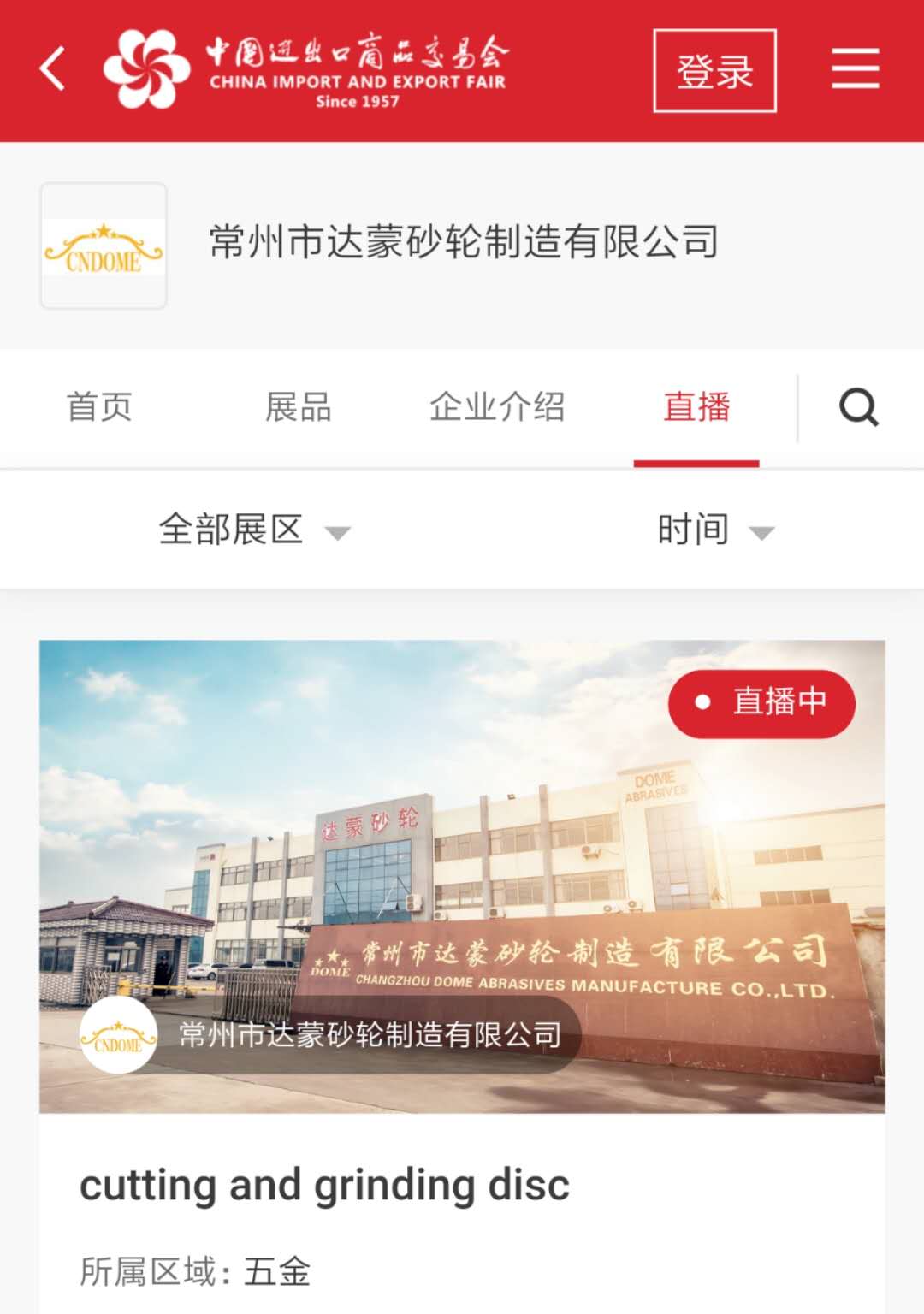The width and height of the screenshot is (924, 1314).
Task: Tap the 登录 login button
Action: click(715, 71)
